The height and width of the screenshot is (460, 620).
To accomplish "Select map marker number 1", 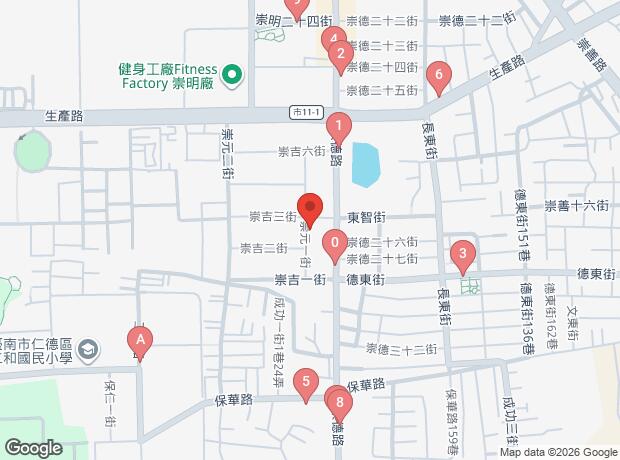I will click(x=339, y=128).
